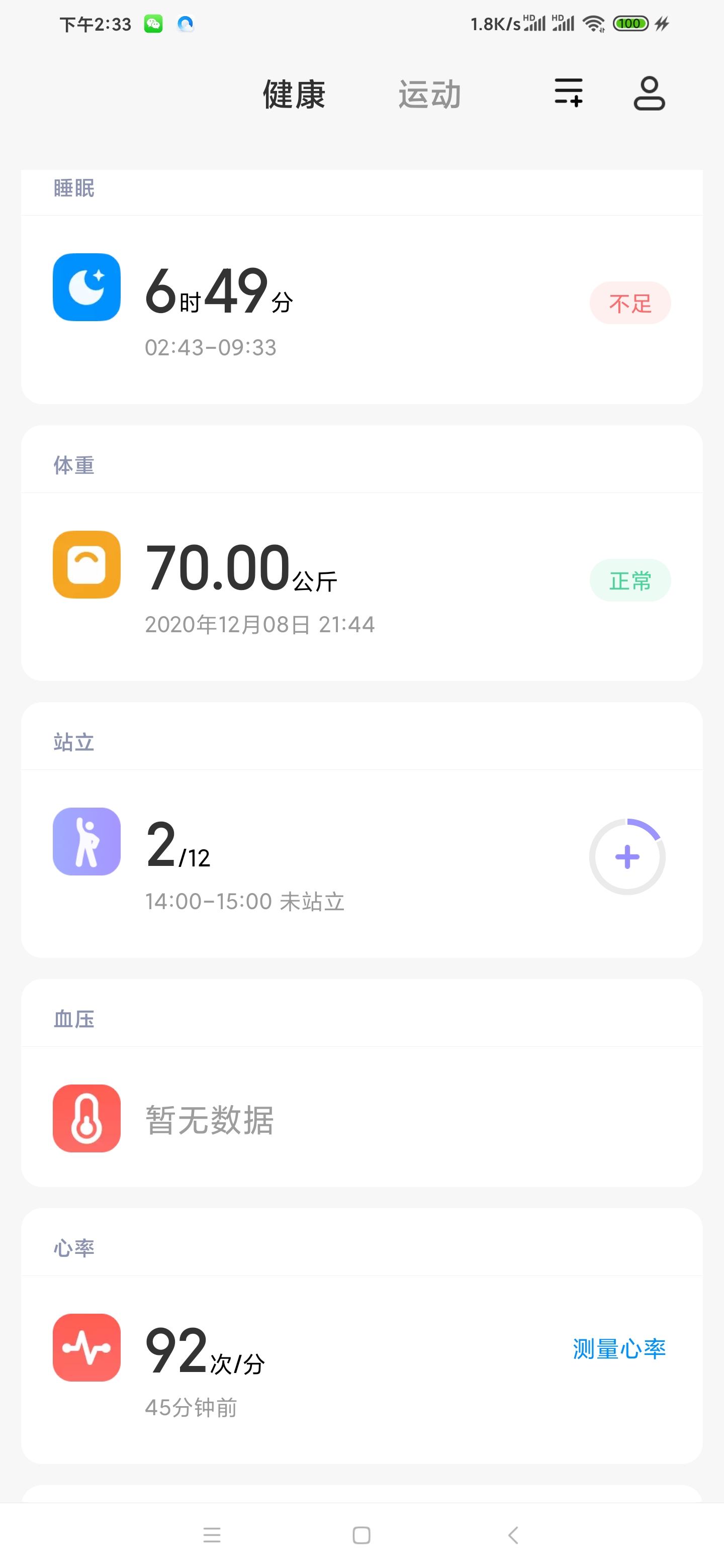The image size is (724, 1568).
Task: Open the 血压 blood pressure card
Action: pos(361,1083)
